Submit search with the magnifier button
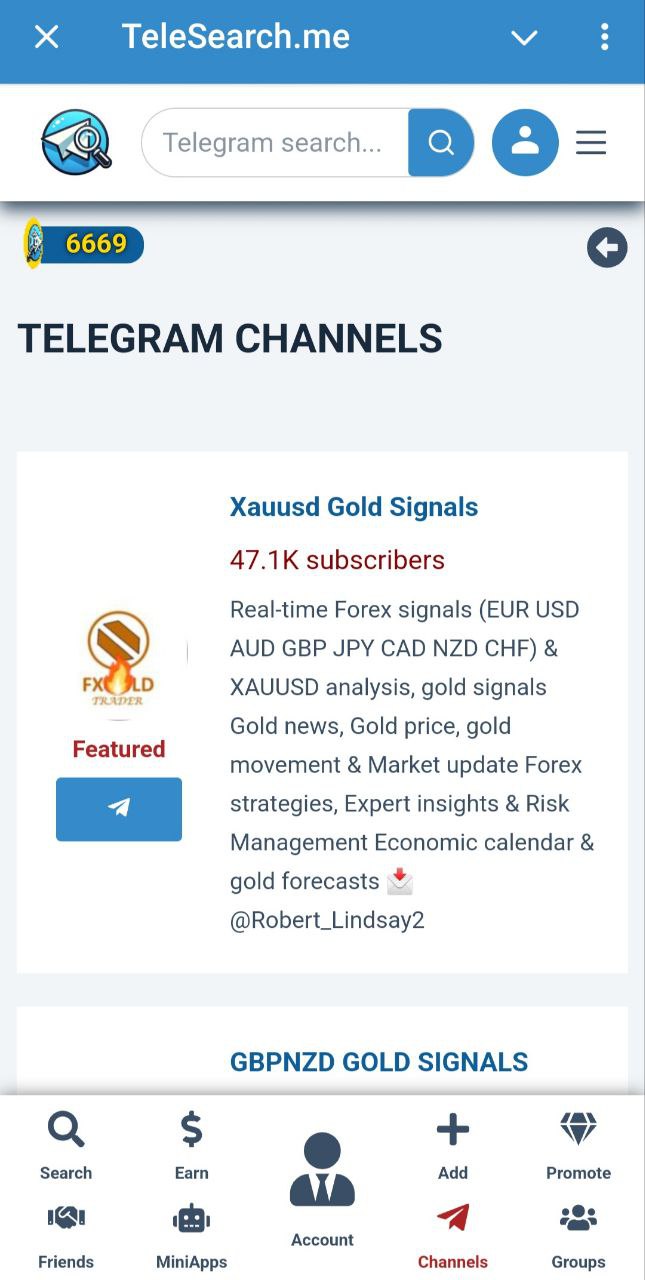The height and width of the screenshot is (1280, 645). click(x=441, y=143)
